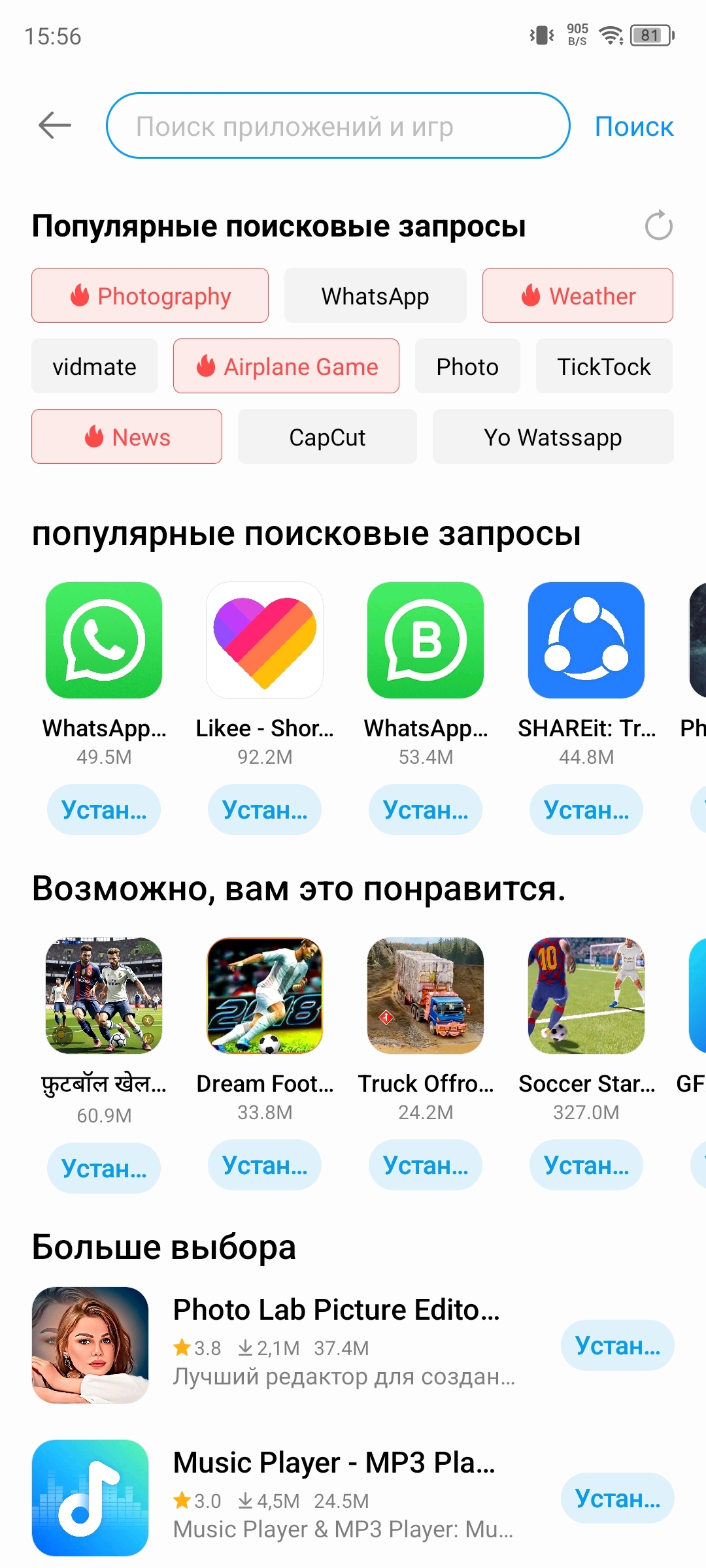The width and height of the screenshot is (706, 1568).
Task: Open Photo Lab Picture Editor details
Action: pos(336,1310)
